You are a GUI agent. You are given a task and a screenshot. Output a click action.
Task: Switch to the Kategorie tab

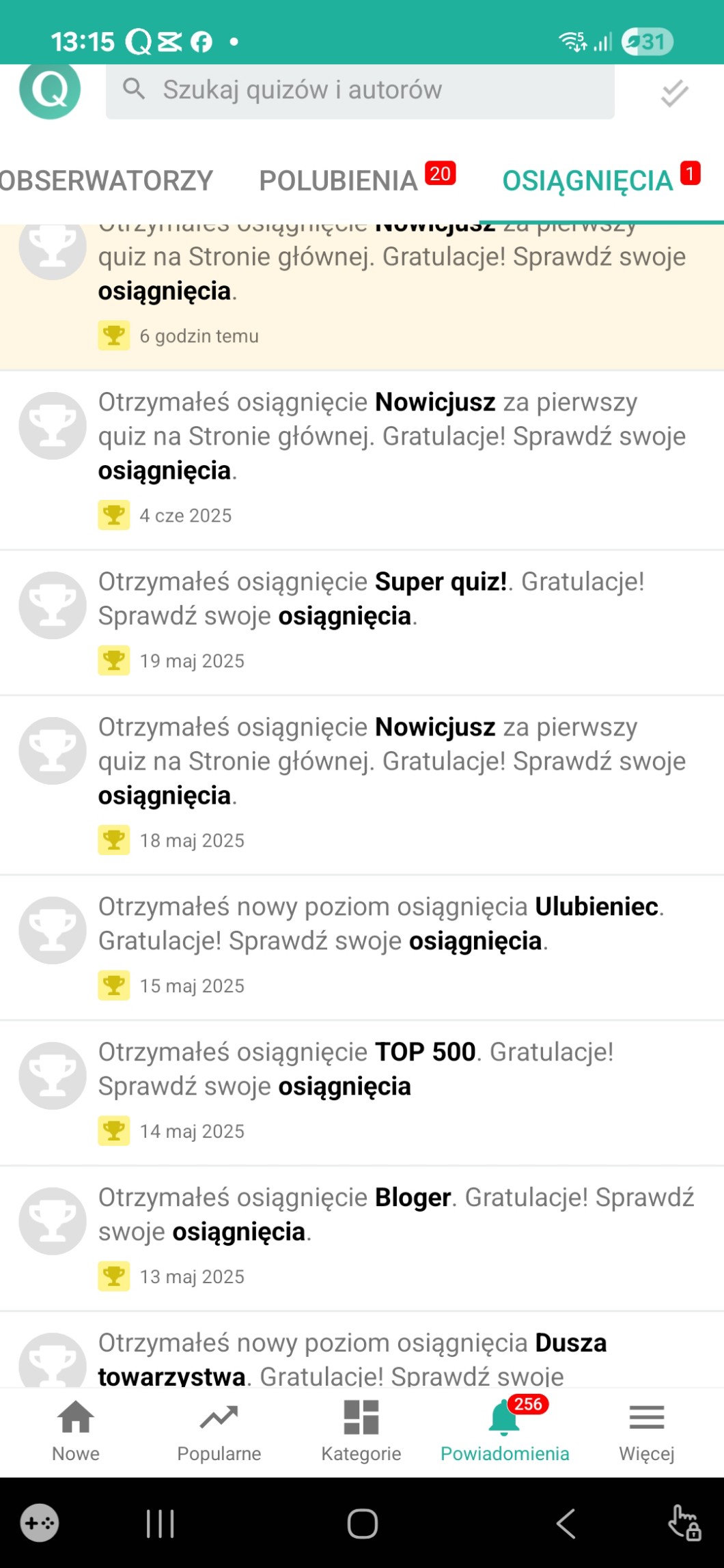361,1430
